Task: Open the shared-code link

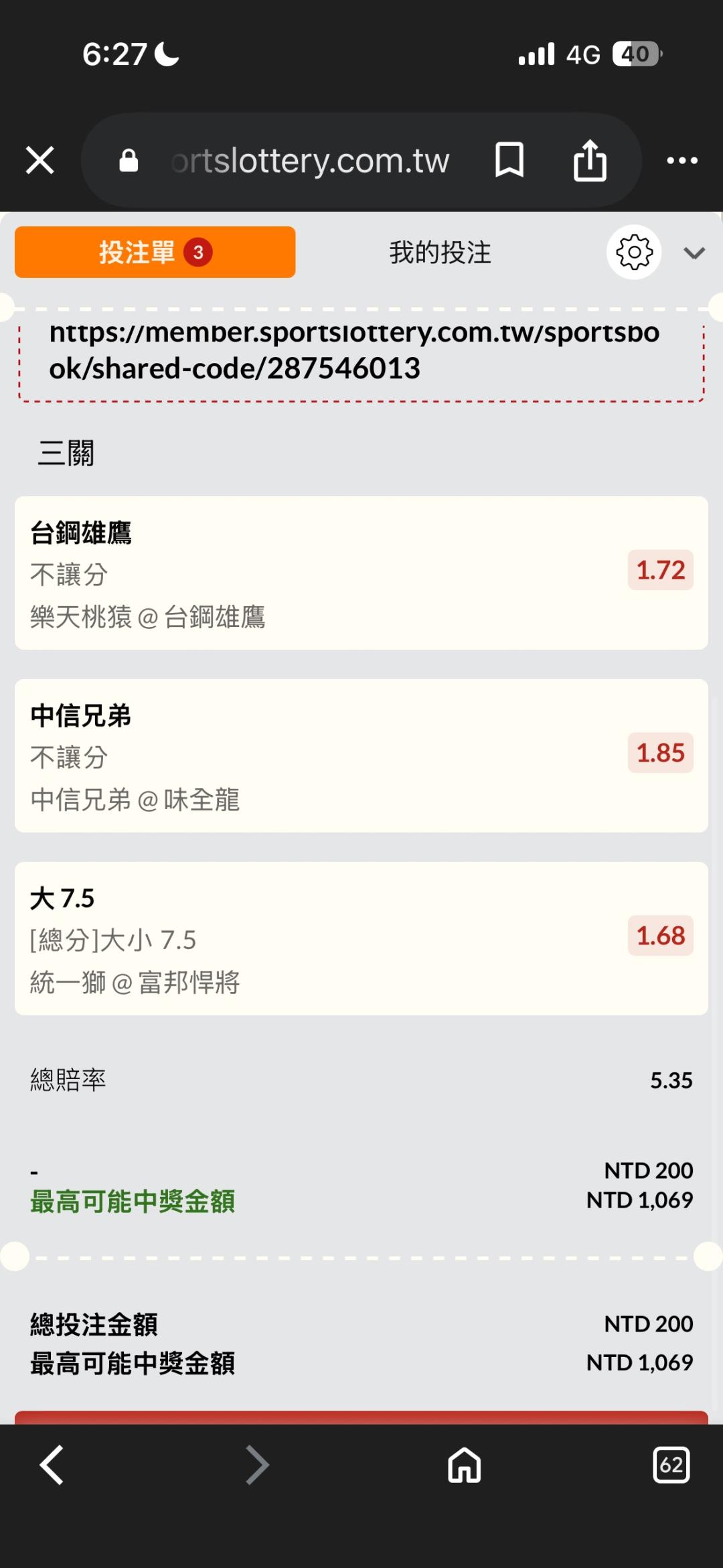Action: pos(355,351)
